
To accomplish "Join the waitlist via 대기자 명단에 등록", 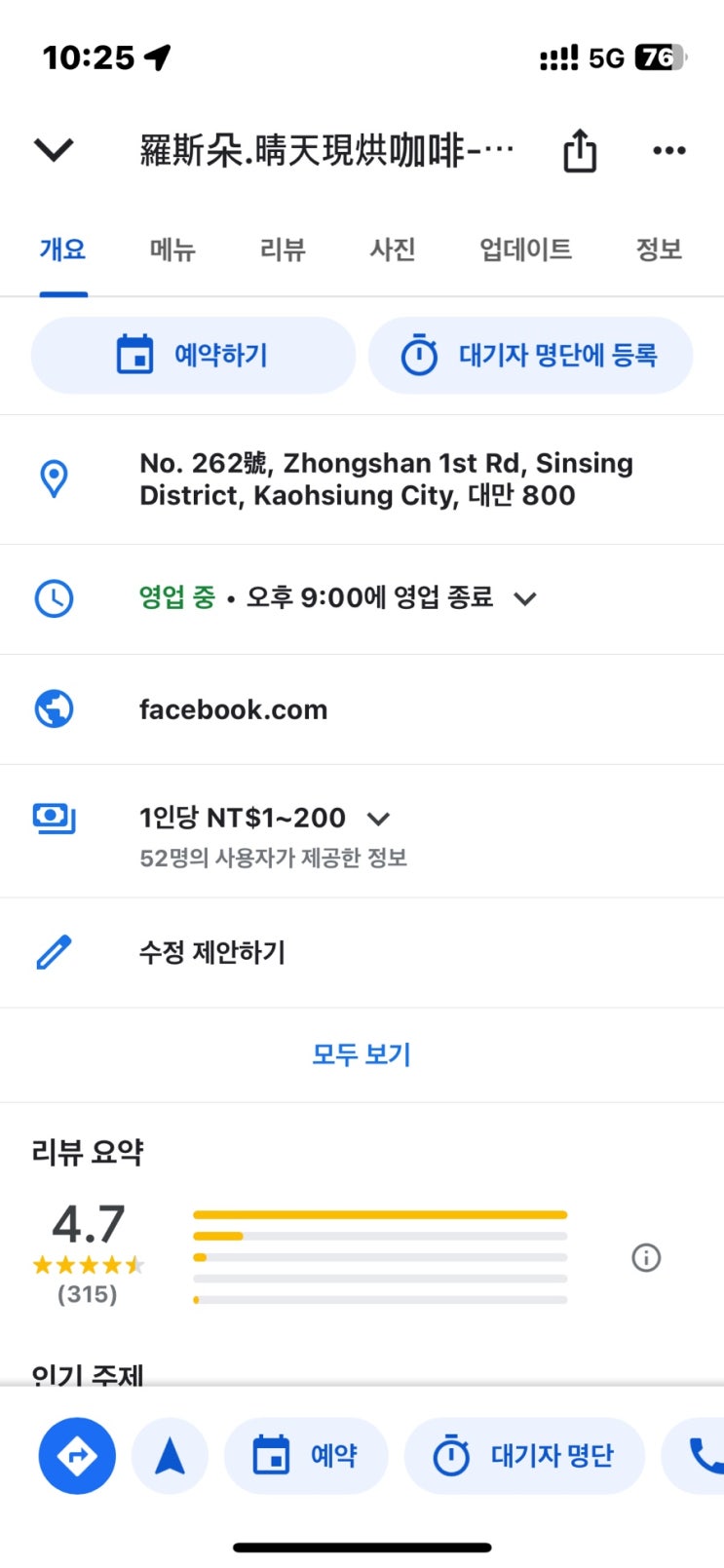I will [530, 356].
